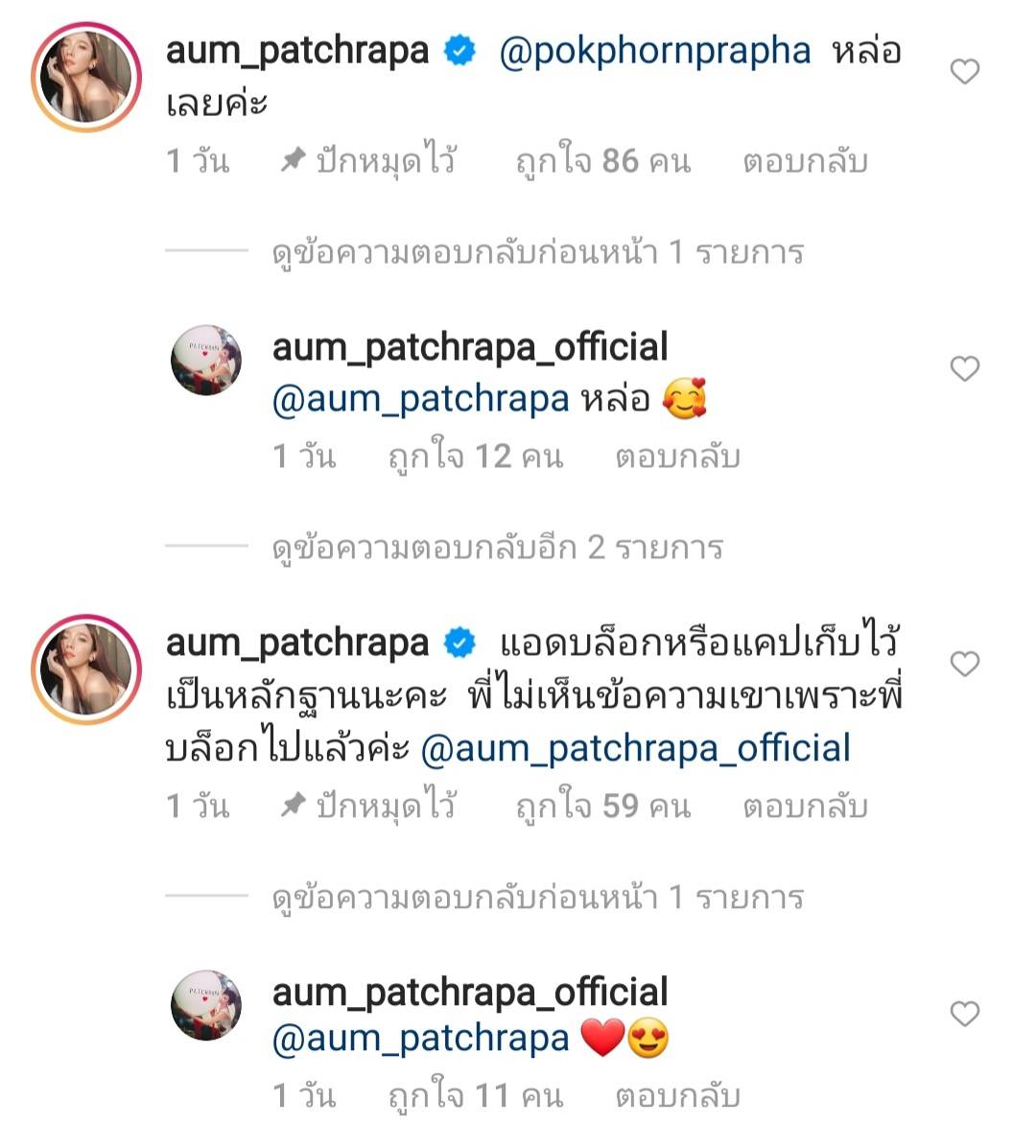The height and width of the screenshot is (1148, 1036).
Task: Like the pinned comment with 59 likes
Action: point(964,664)
